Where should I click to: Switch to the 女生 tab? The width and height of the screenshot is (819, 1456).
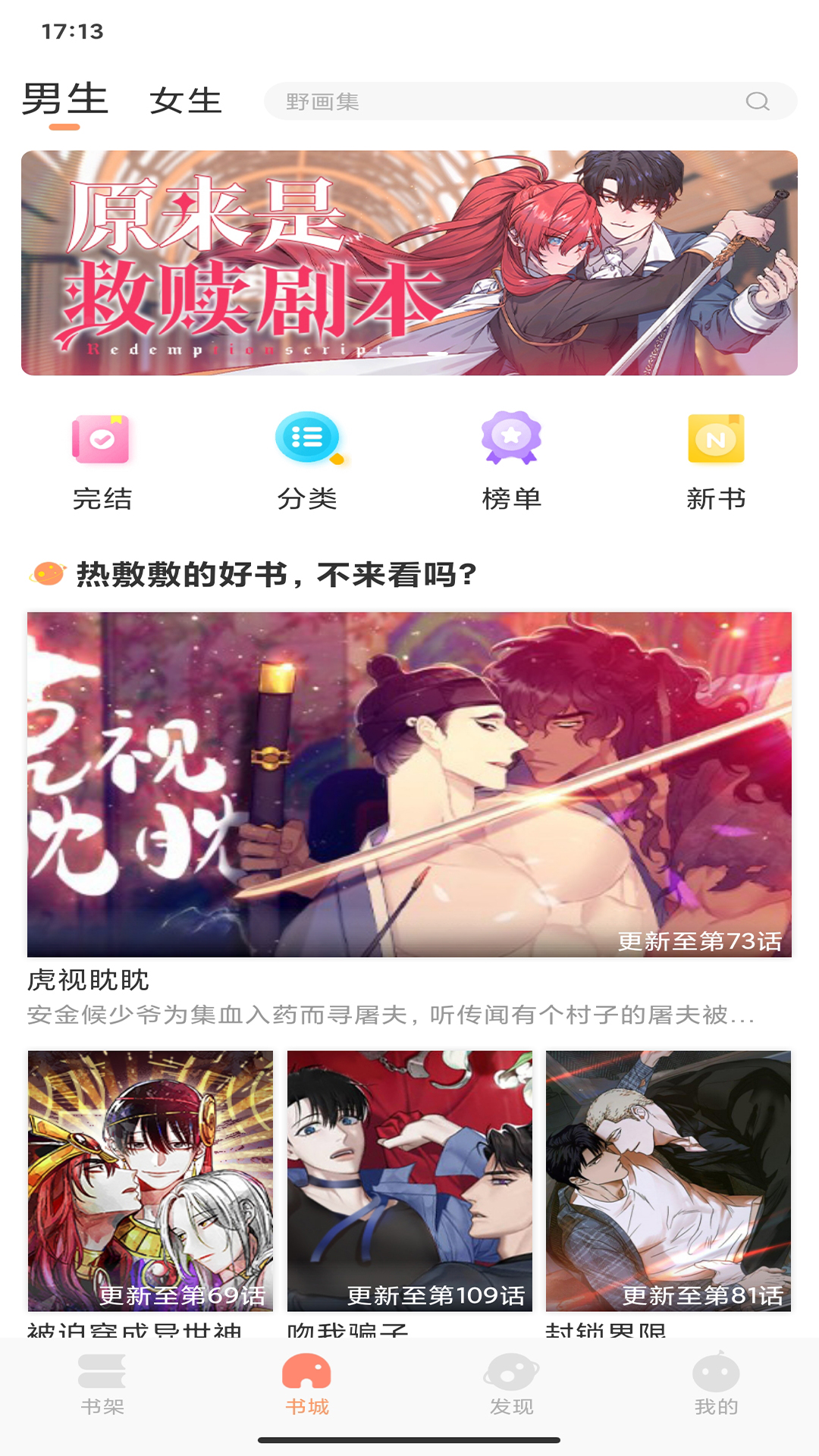(186, 101)
